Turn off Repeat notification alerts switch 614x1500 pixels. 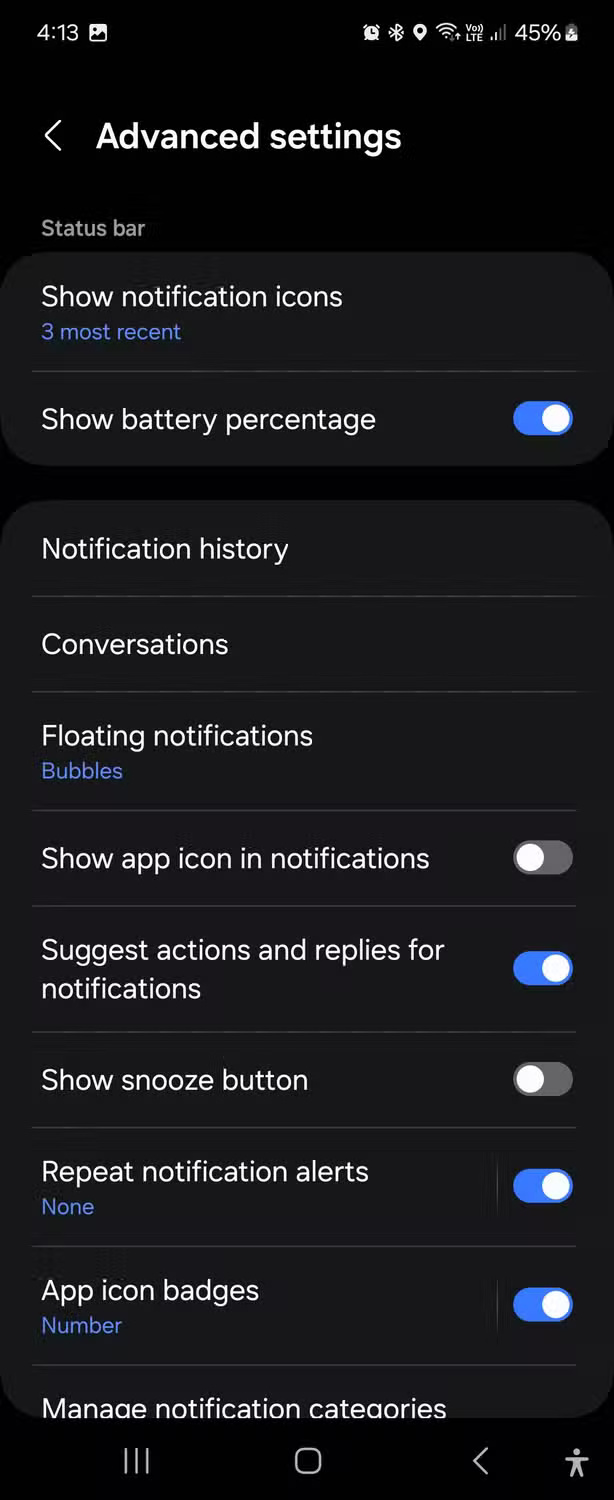coord(542,1186)
